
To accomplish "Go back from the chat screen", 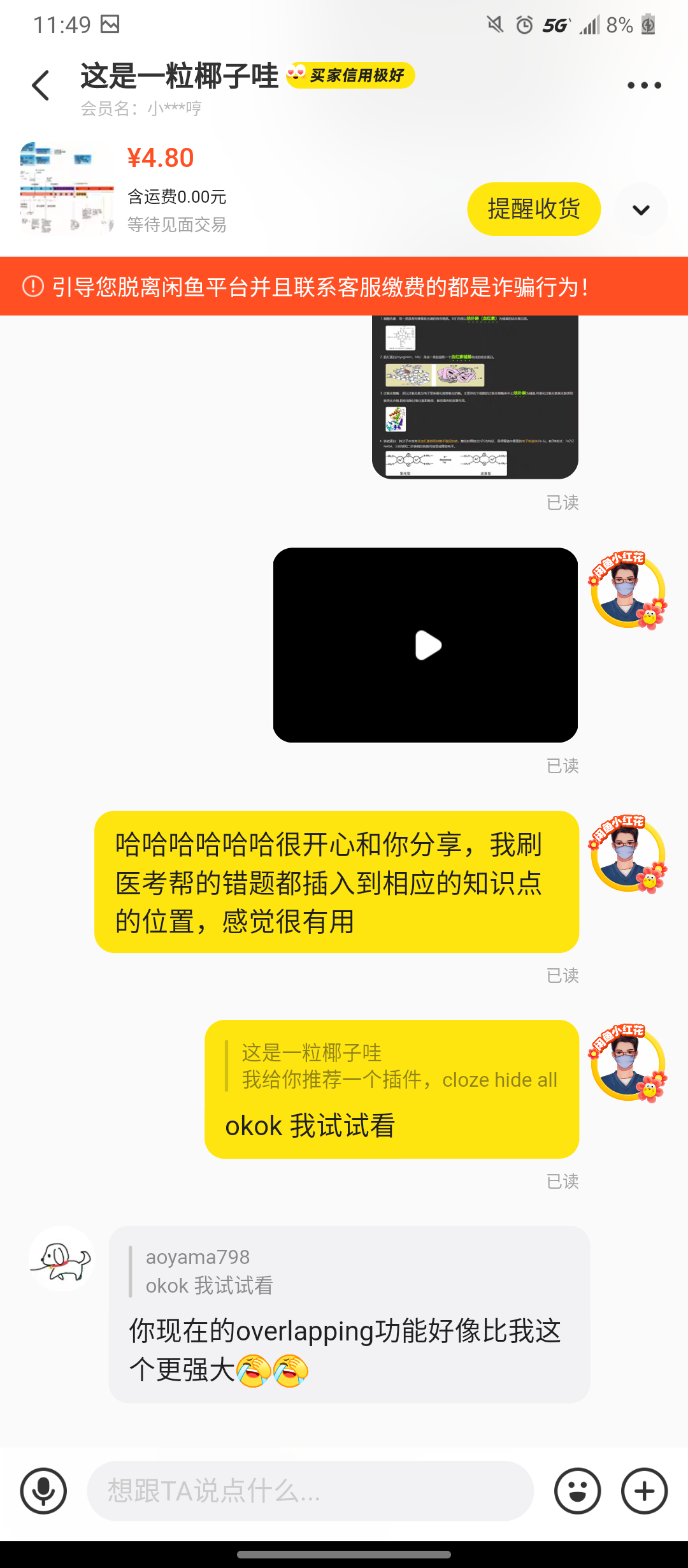I will click(41, 85).
